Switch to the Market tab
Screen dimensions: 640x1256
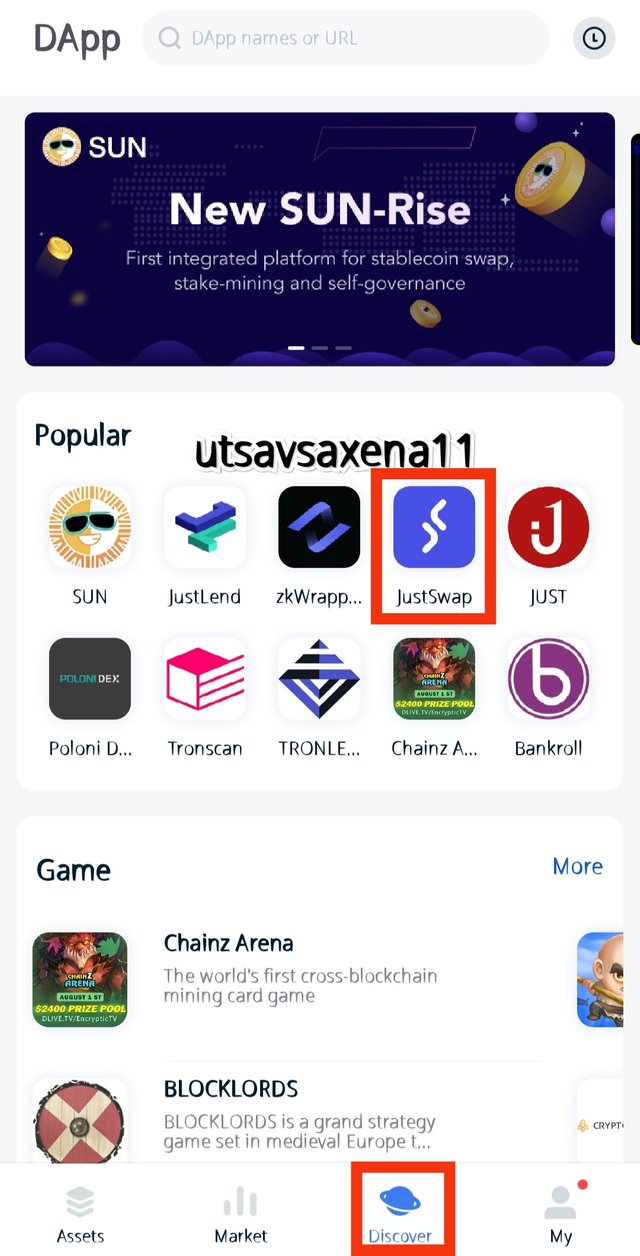point(240,1213)
